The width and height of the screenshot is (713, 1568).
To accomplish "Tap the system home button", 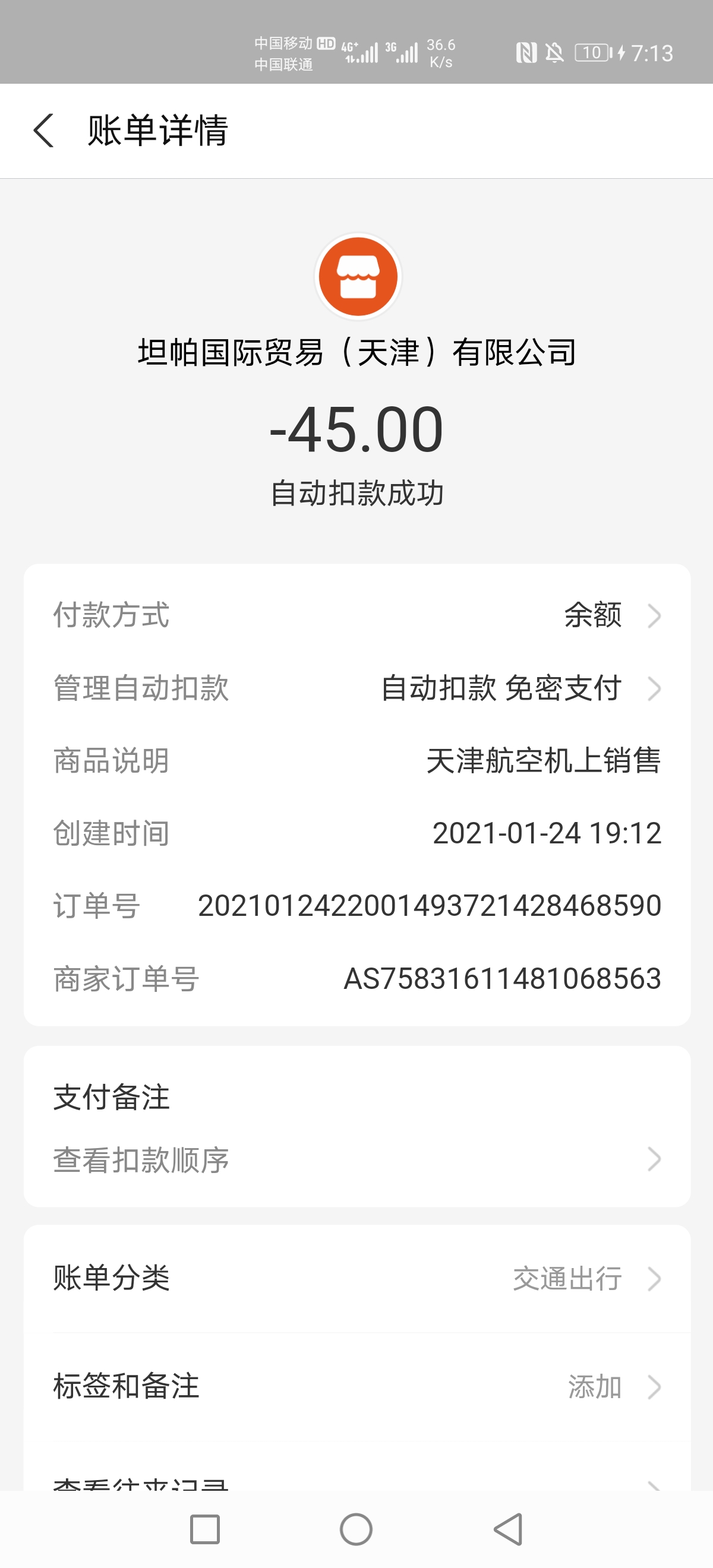I will coord(356,1529).
